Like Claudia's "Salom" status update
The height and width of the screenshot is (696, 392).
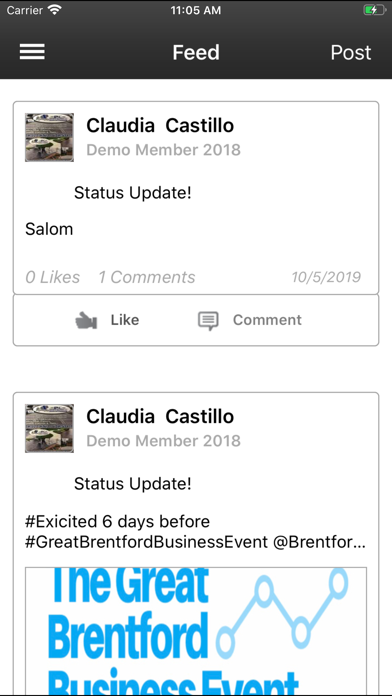pos(107,320)
